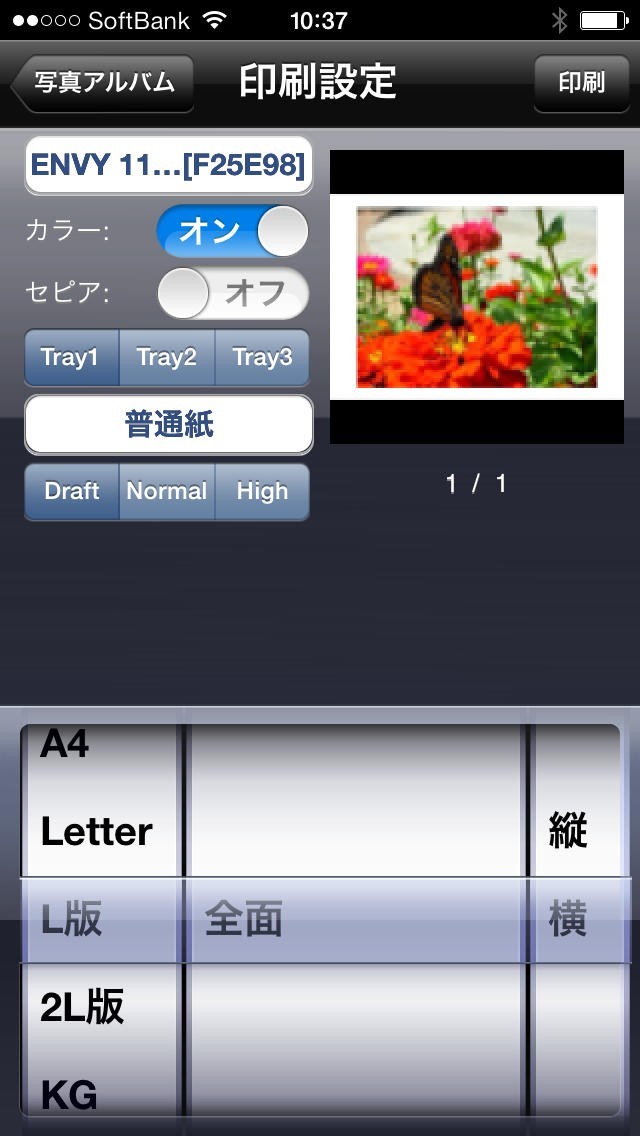Pick 縦 orientation in picker
Image resolution: width=640 pixels, height=1136 pixels.
567,832
